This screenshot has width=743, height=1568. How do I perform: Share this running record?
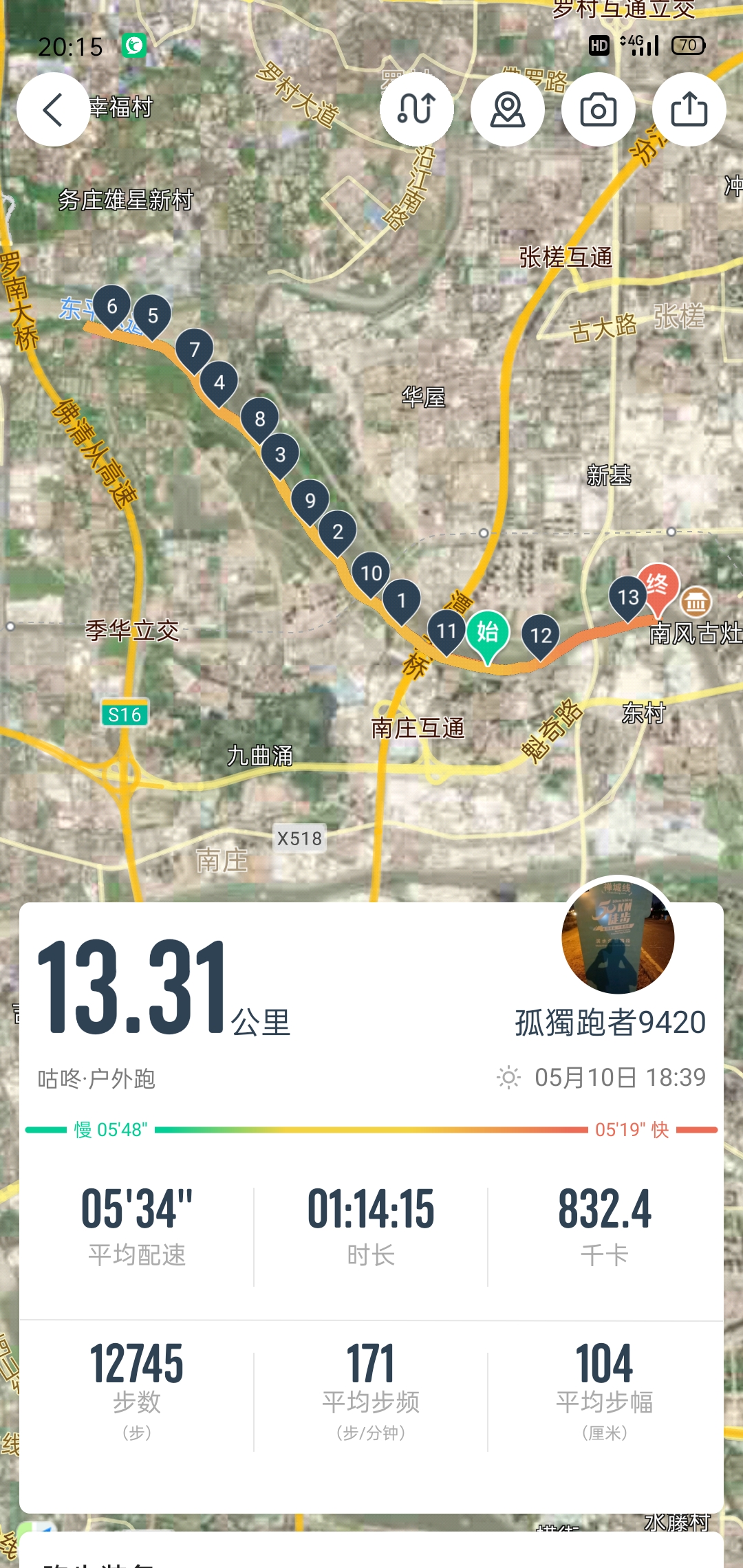point(689,109)
